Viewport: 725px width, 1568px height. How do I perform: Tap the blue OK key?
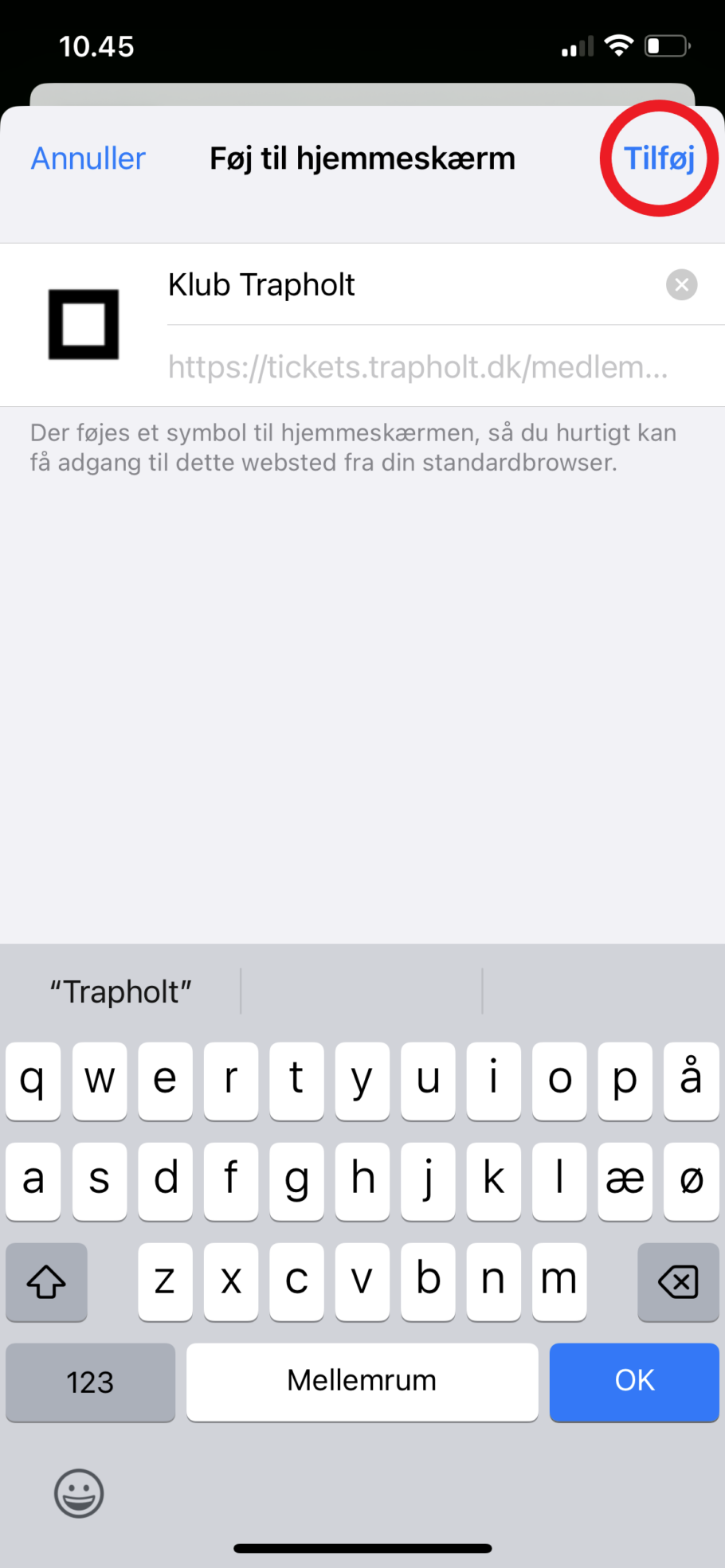pyautogui.click(x=634, y=1381)
